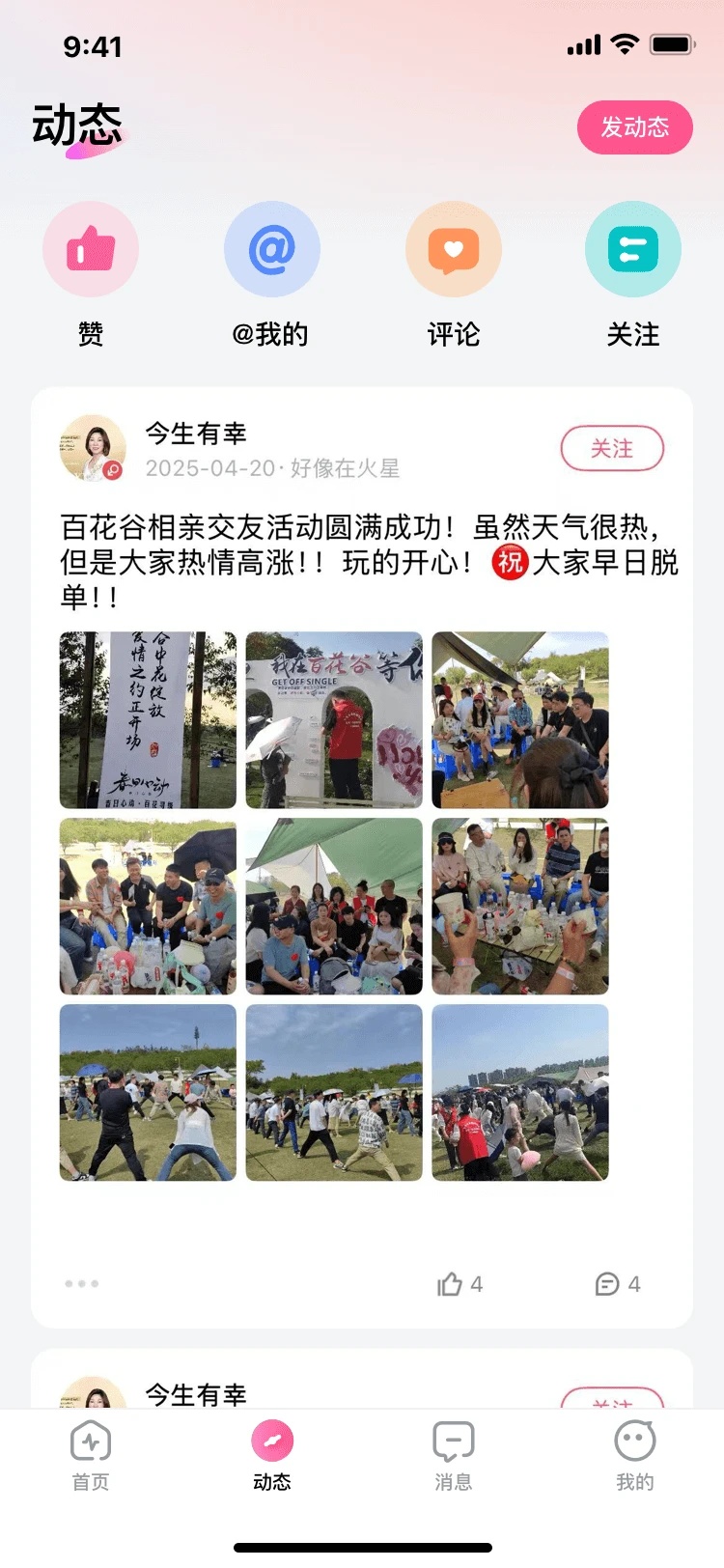Open the three-dot menu on the post
Screen dimensions: 724x1568
[82, 1284]
